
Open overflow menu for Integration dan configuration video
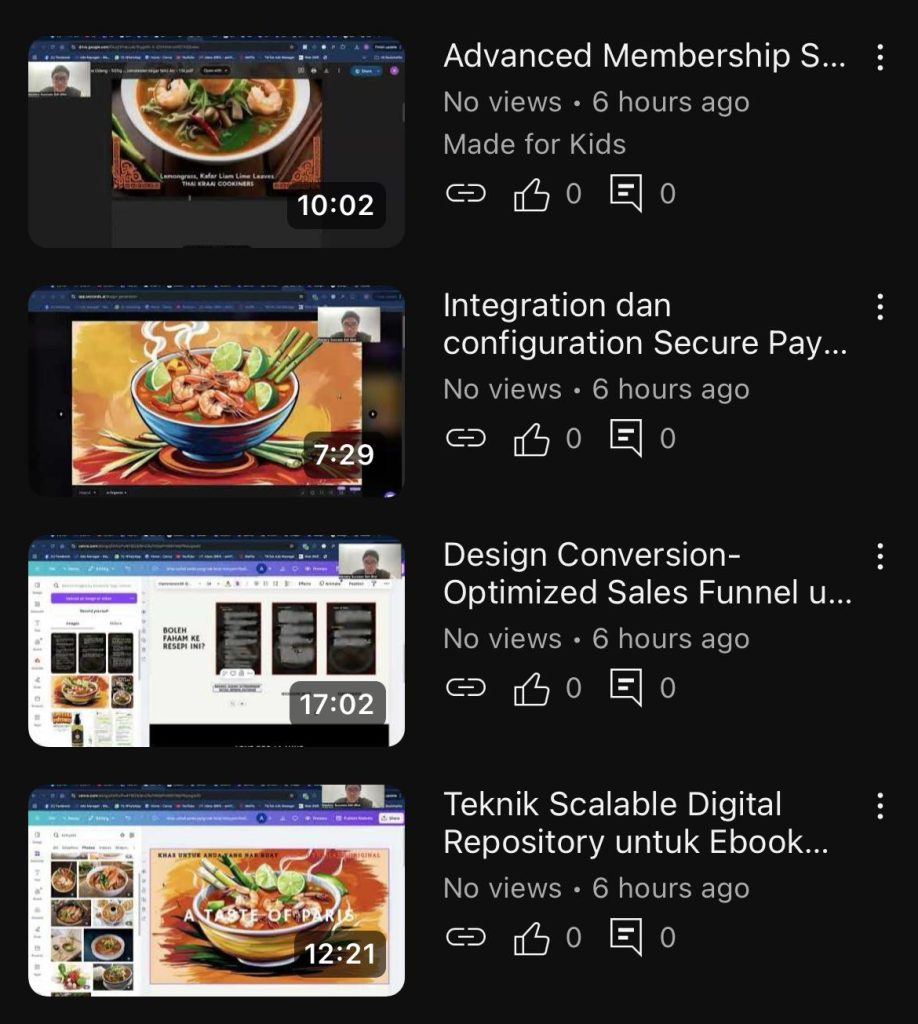(880, 306)
